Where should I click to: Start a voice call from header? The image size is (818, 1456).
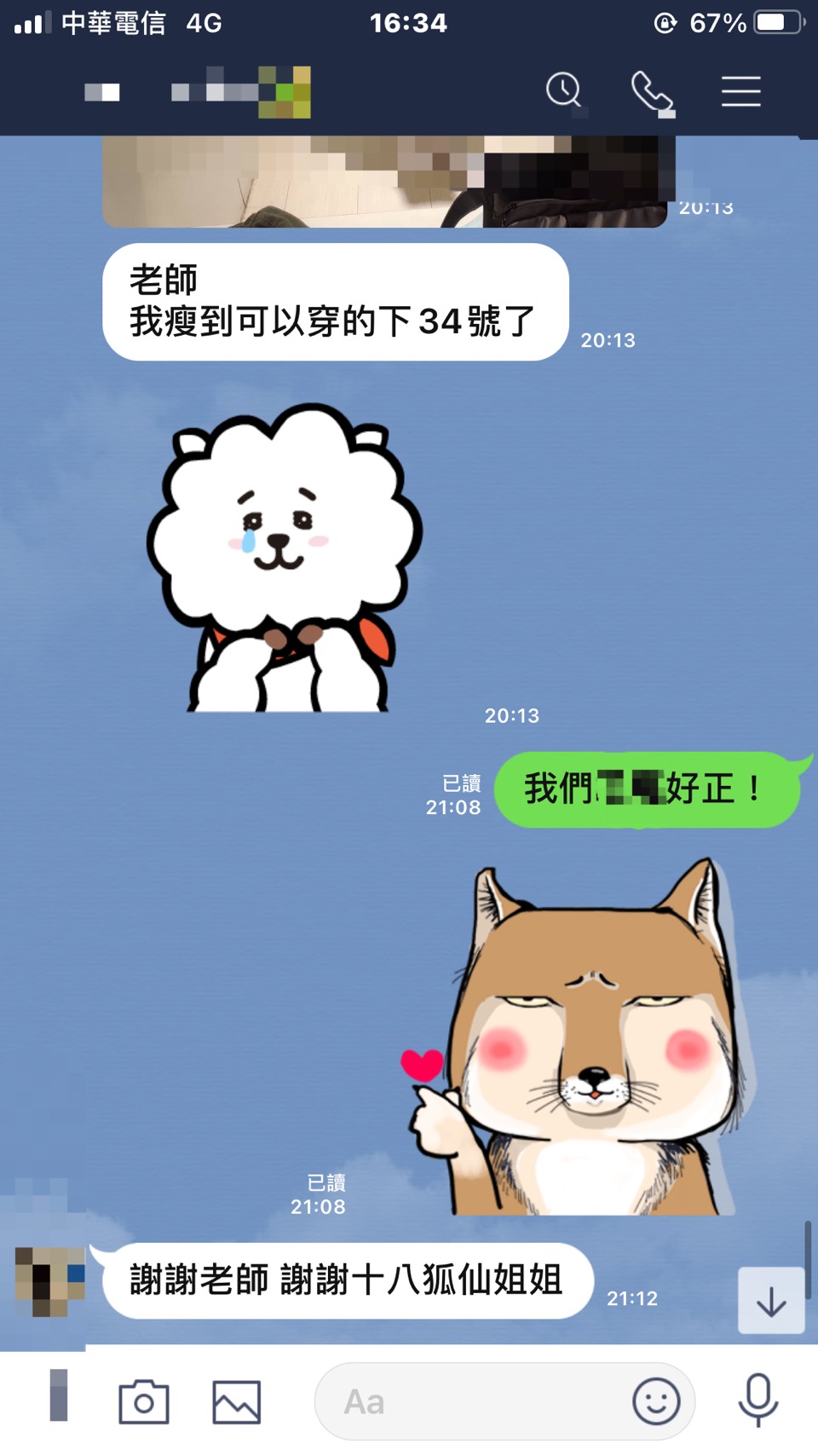click(x=652, y=91)
